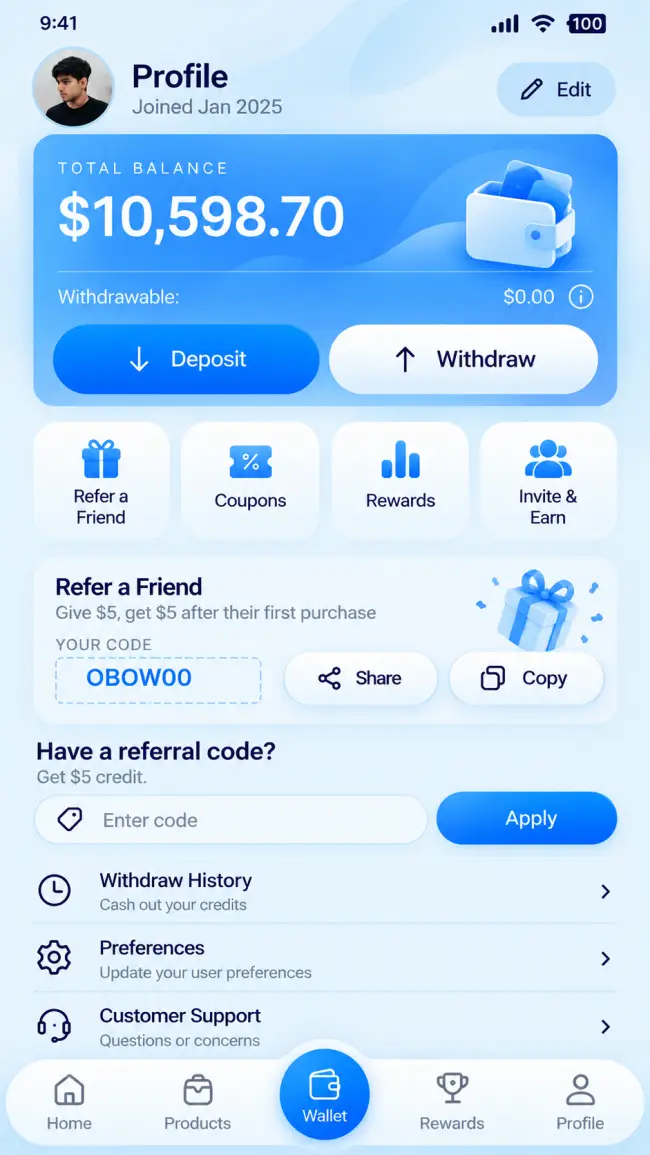Switch to the Rewards tab in bottom bar
The image size is (650, 1155).
(x=452, y=1102)
